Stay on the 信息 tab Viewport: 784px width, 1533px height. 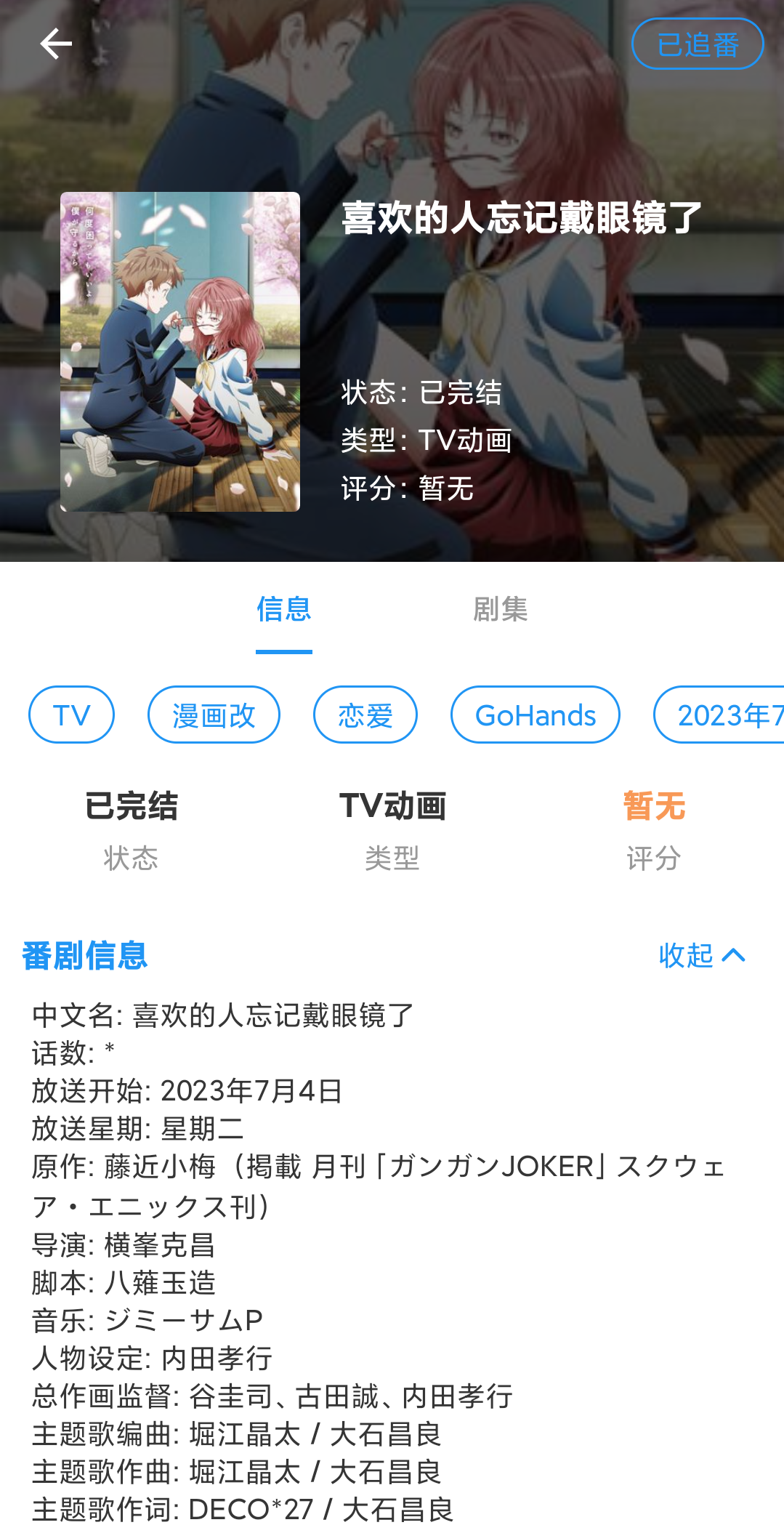283,612
